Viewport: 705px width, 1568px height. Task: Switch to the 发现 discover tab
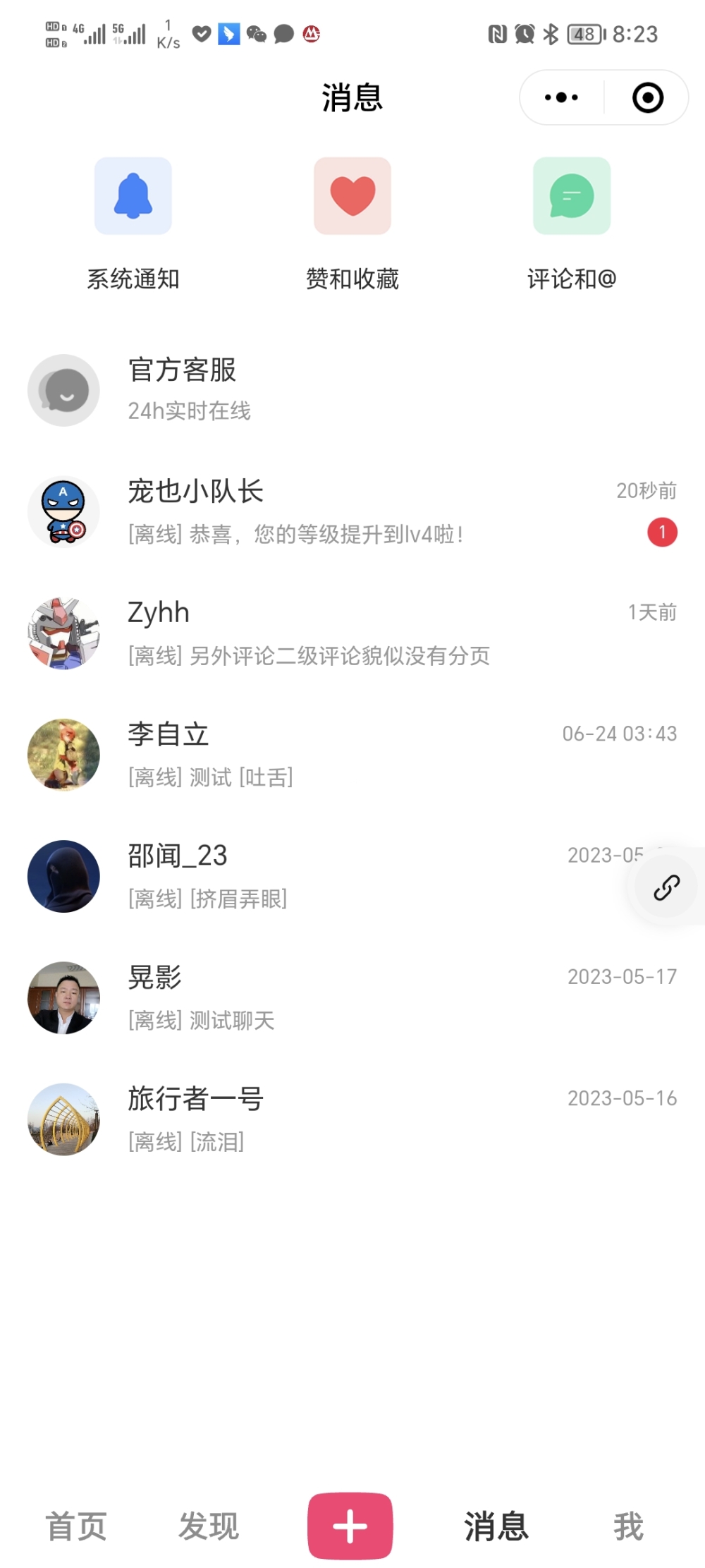click(x=209, y=1526)
